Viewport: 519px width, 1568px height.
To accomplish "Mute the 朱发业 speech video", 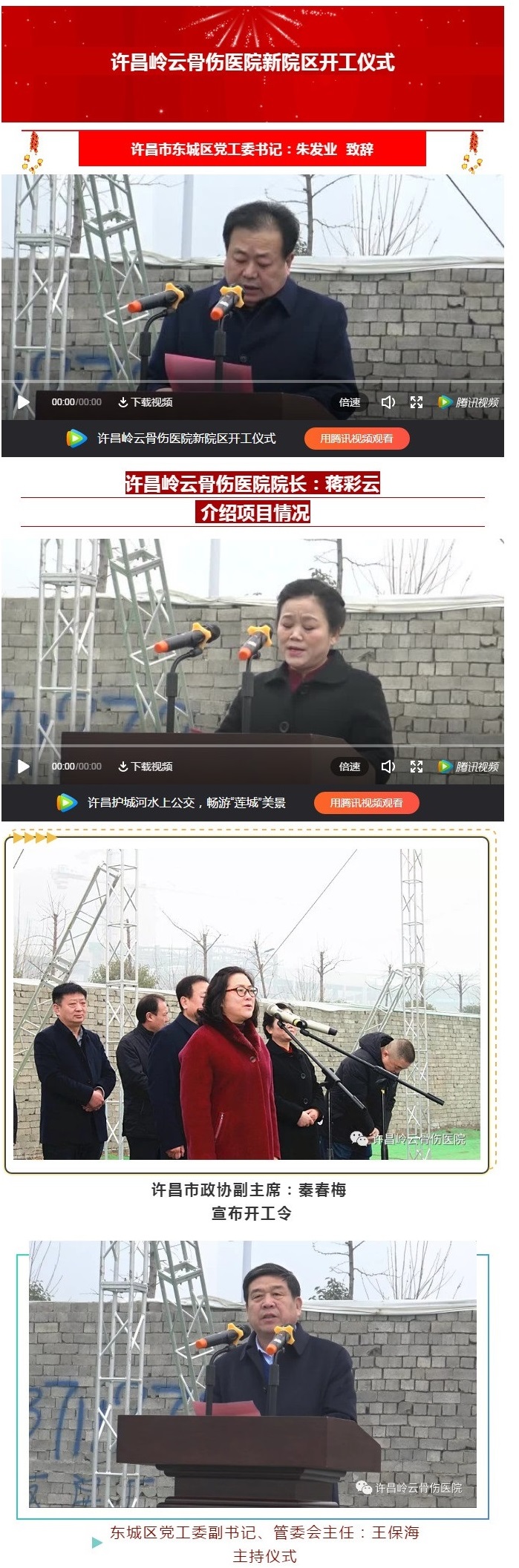I will click(388, 402).
